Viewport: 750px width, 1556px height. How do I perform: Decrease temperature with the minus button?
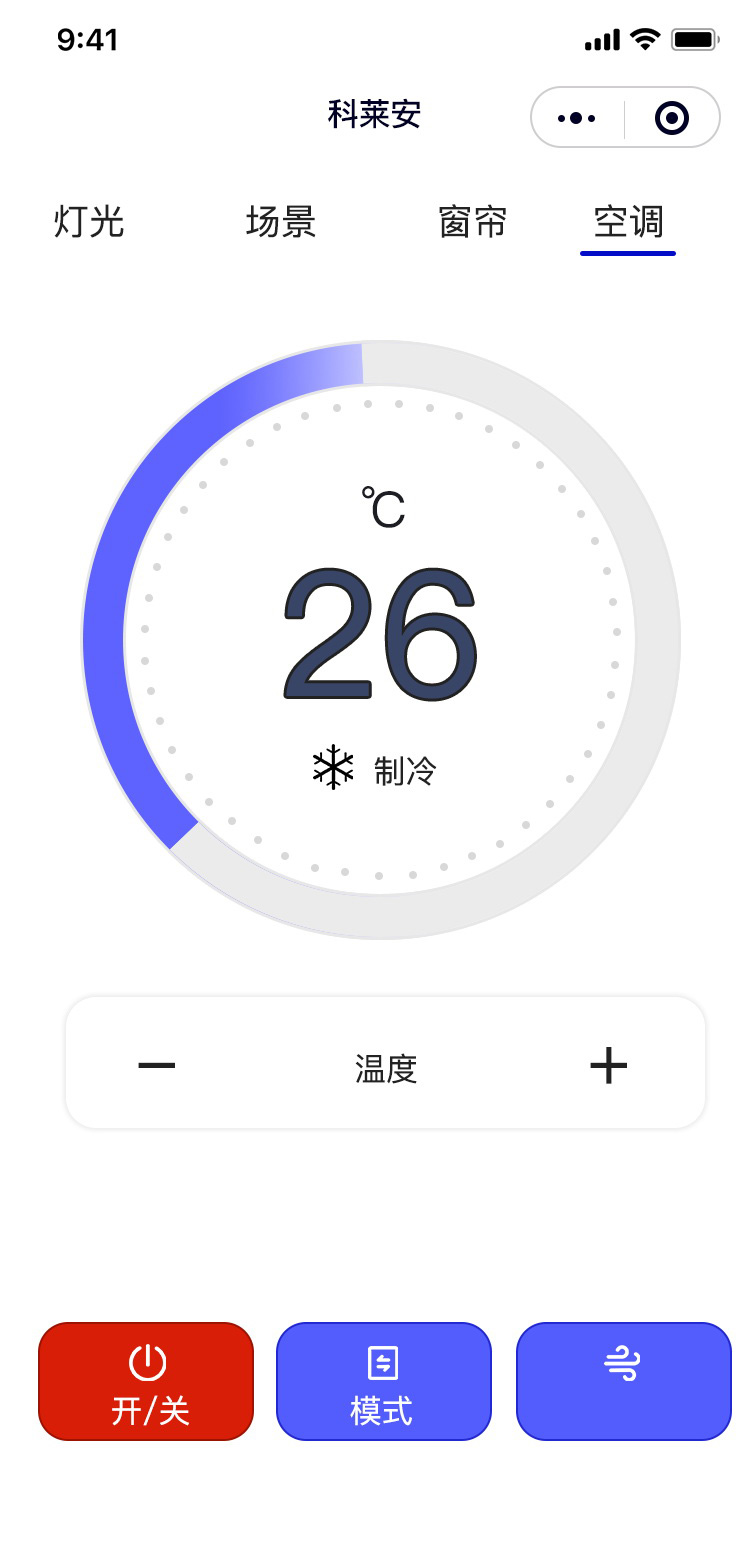157,1065
